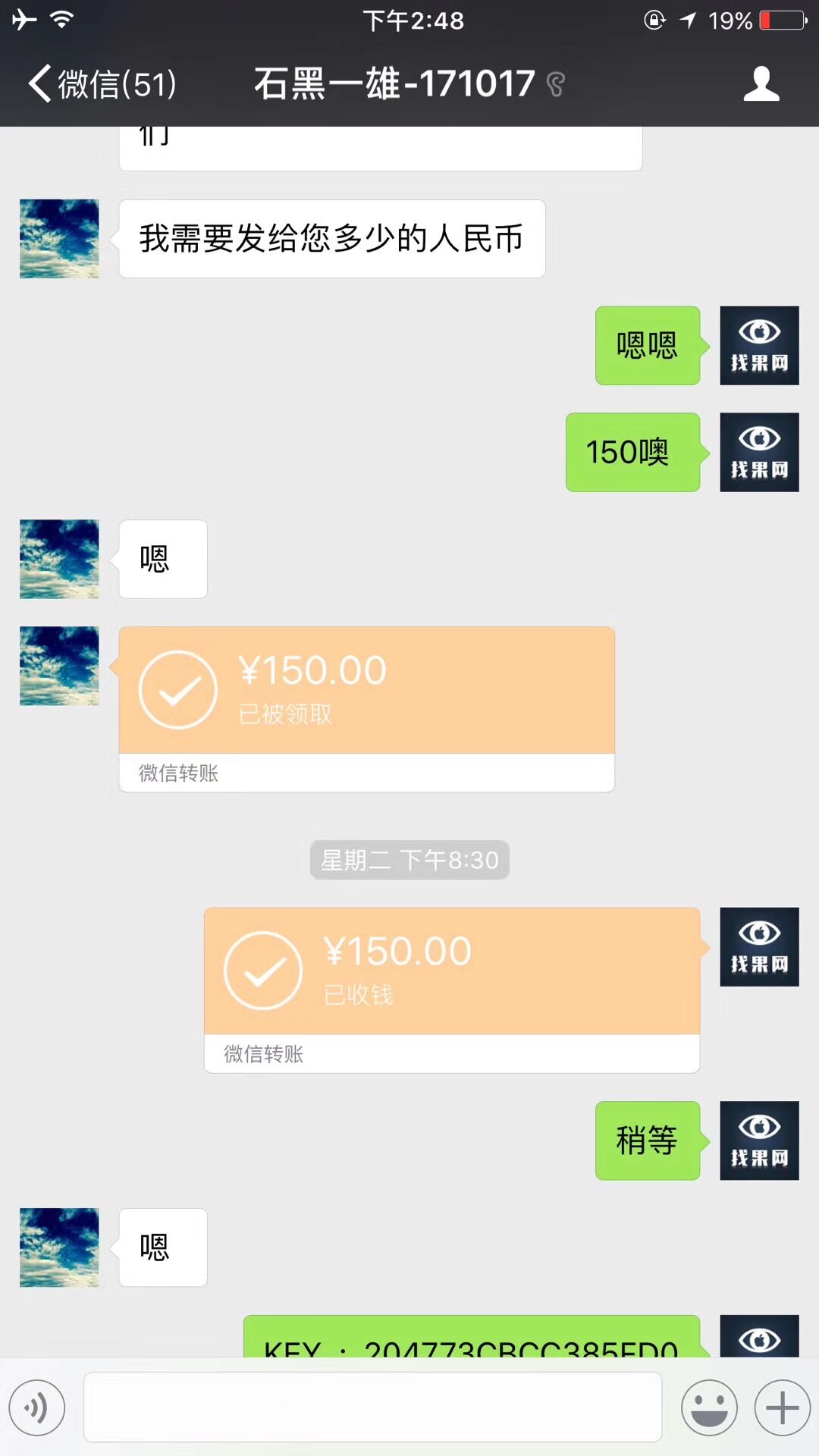Go back to the WeChat chats list
Screen dimensions: 819x1456
[x=102, y=83]
